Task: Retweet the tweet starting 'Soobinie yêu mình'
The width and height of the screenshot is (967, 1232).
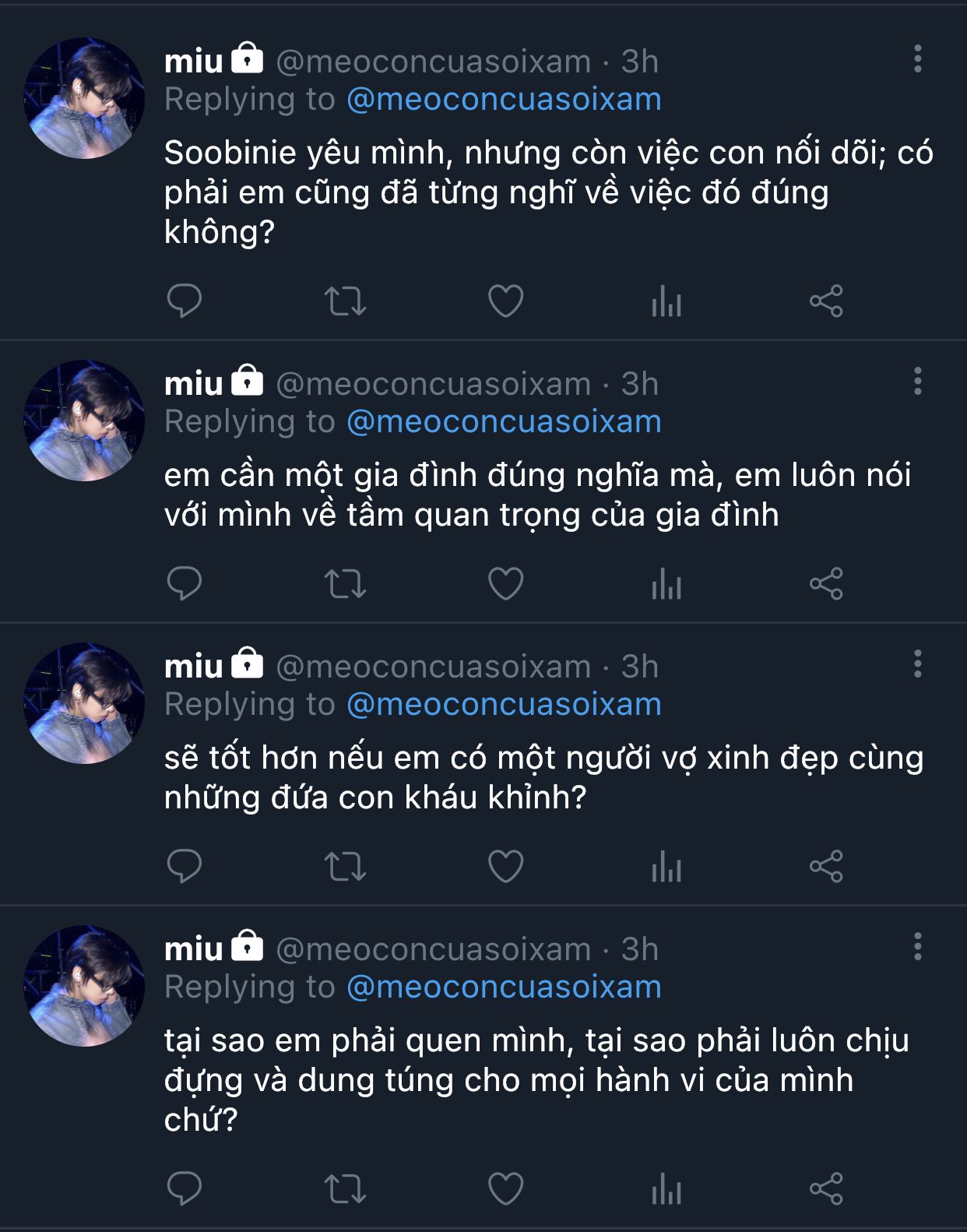Action: (345, 301)
